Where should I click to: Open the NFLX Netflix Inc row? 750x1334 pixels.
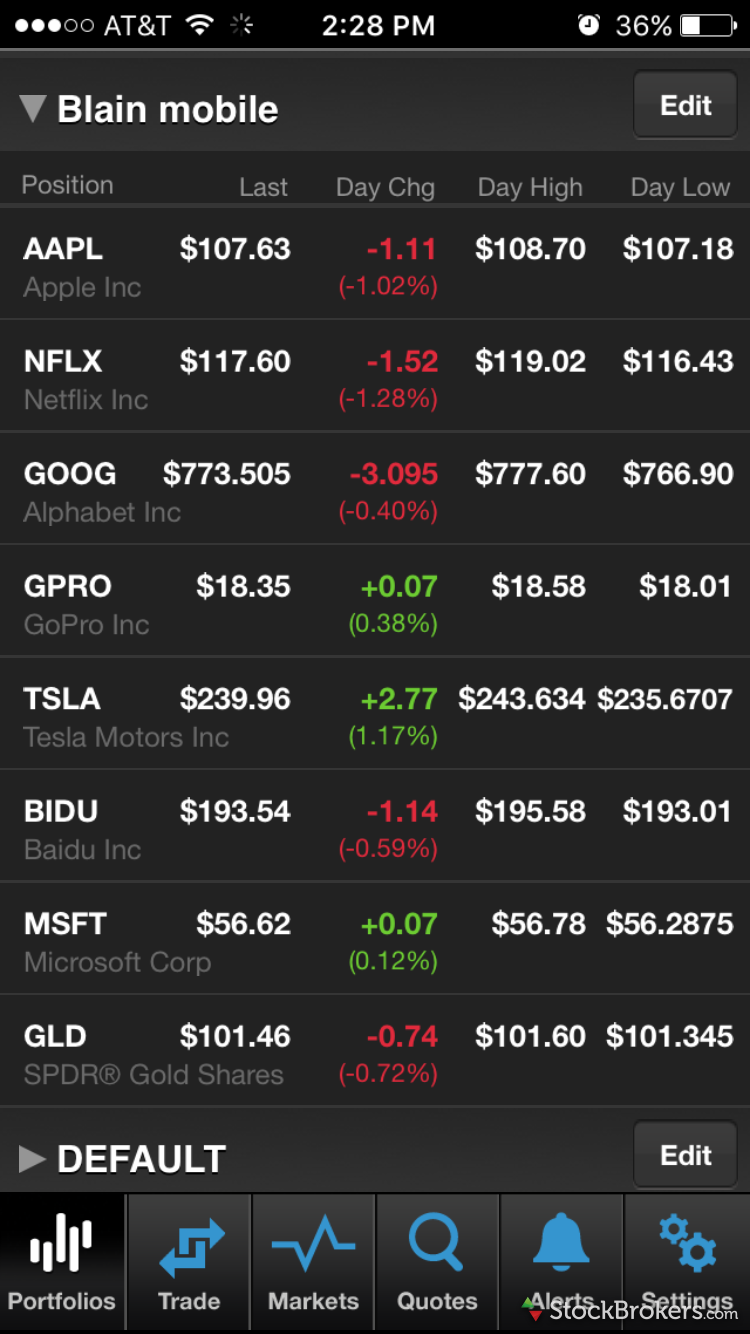click(375, 376)
